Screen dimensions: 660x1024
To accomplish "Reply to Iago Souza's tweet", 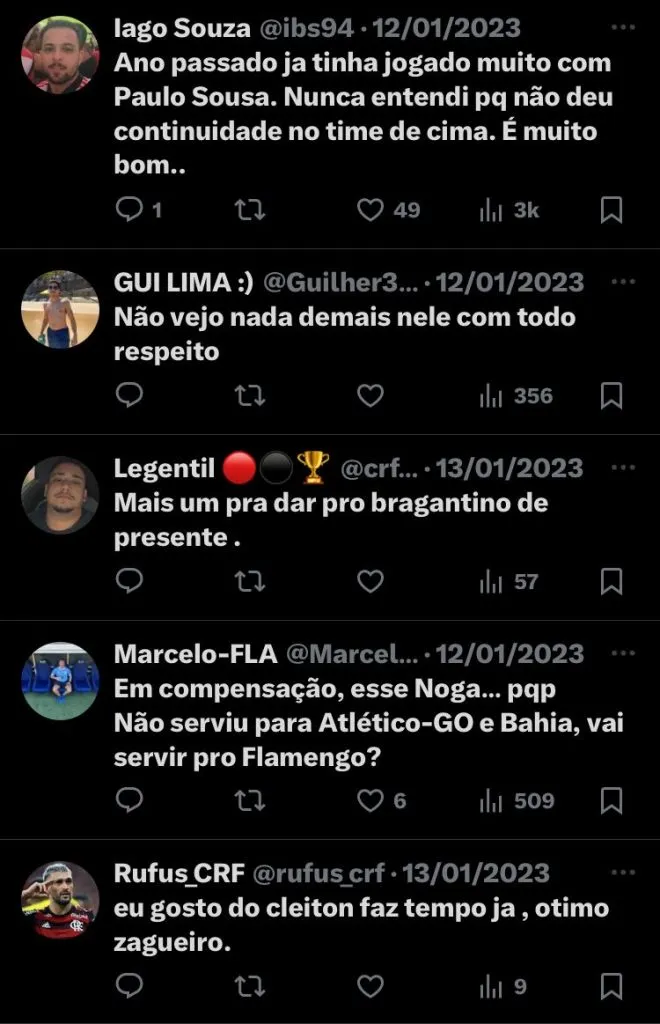I will coord(130,210).
